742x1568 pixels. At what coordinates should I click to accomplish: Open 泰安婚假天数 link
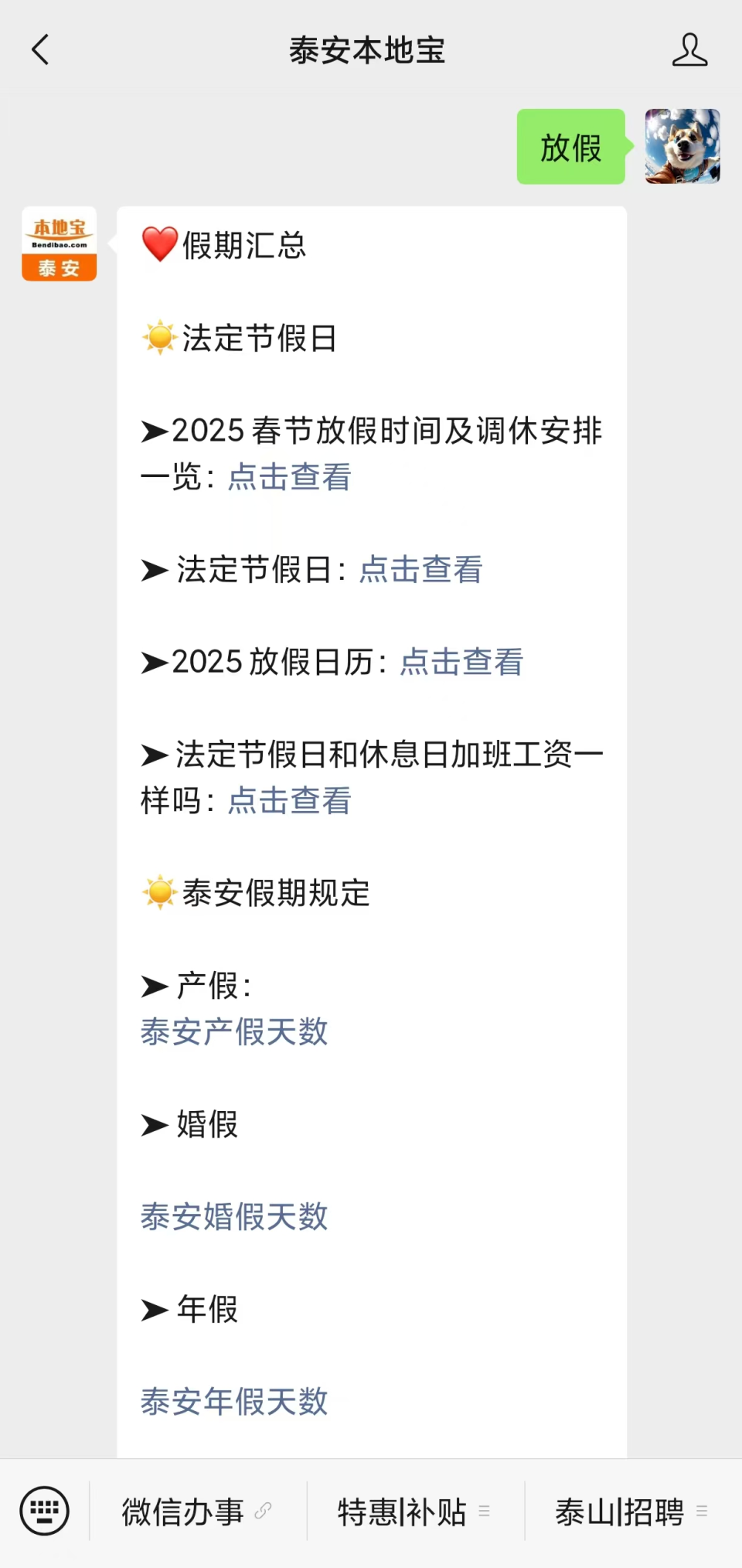pos(234,1217)
